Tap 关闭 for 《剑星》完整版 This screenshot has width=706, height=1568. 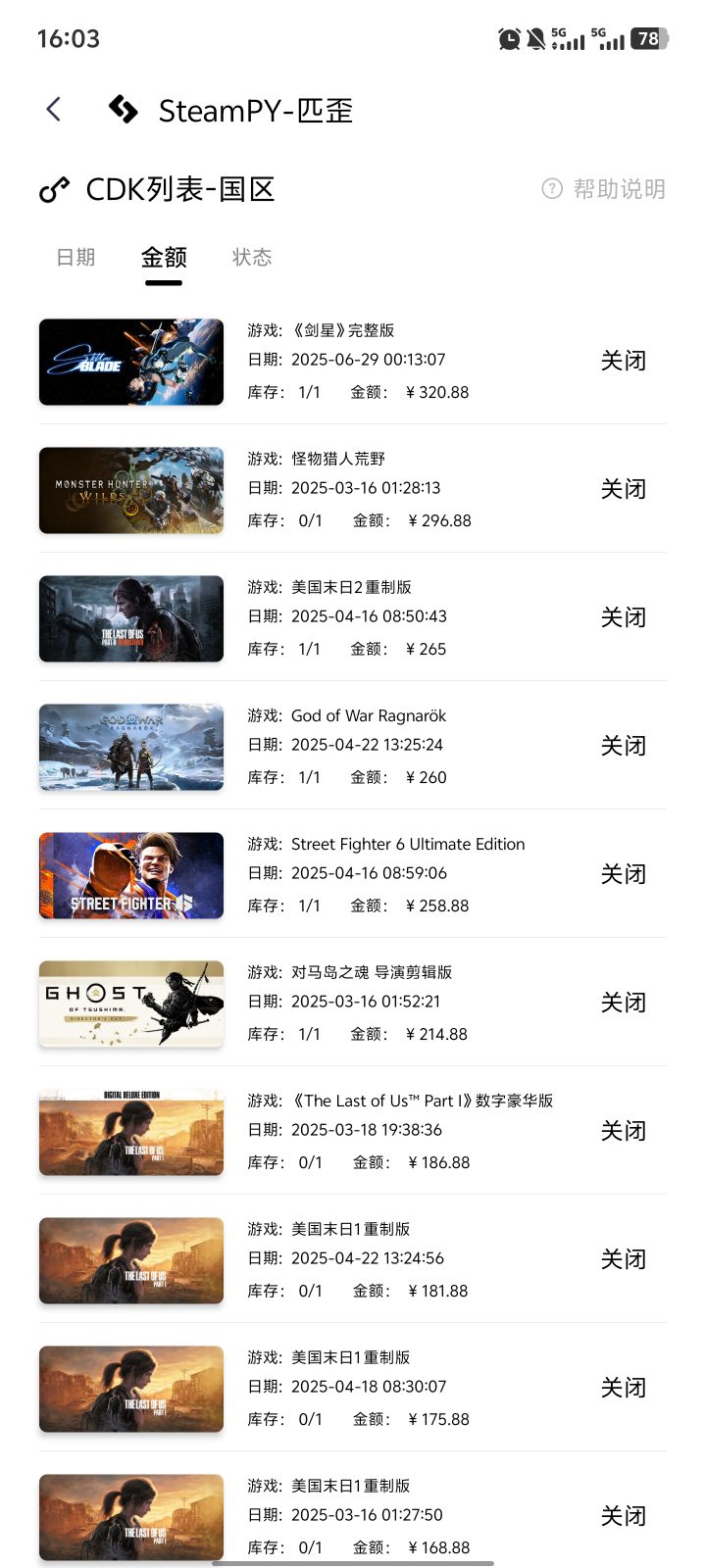(623, 361)
